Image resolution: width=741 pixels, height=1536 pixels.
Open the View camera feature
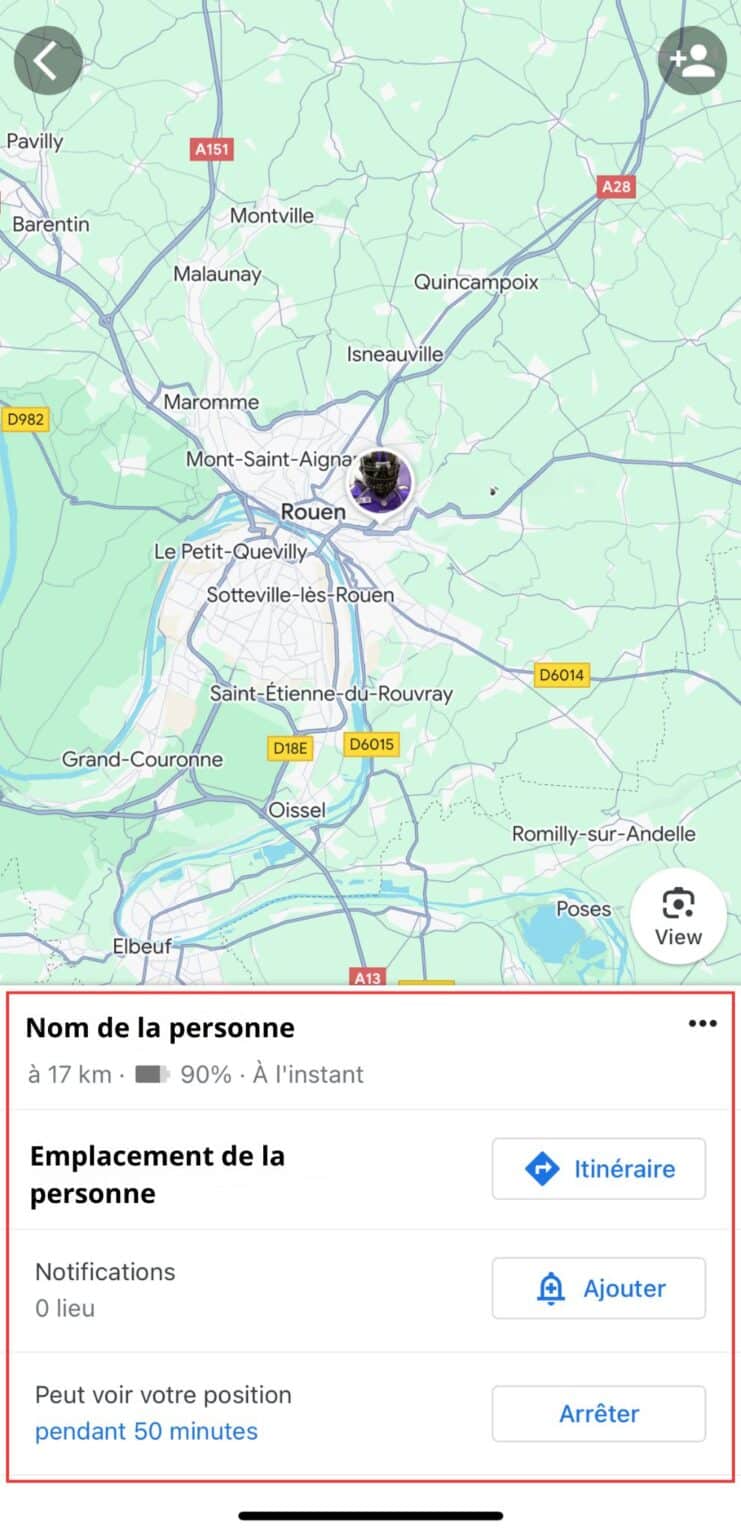[679, 914]
